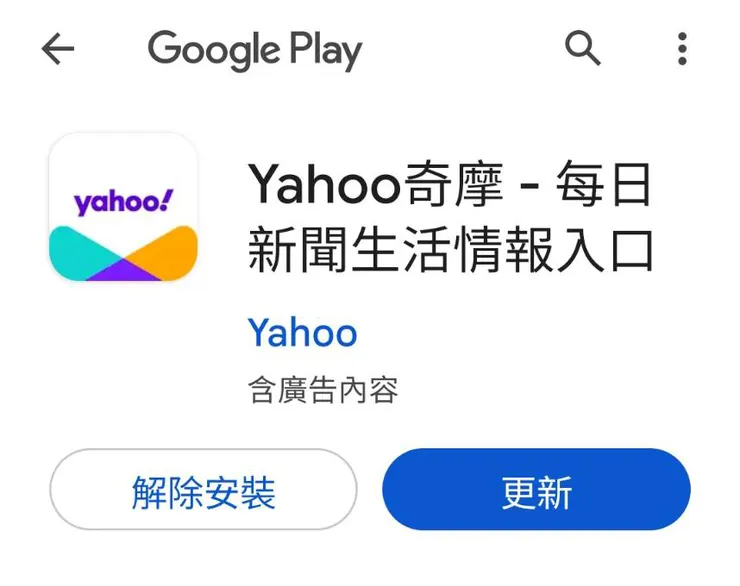Go back using the arrow icon
The height and width of the screenshot is (586, 740).
coord(58,49)
